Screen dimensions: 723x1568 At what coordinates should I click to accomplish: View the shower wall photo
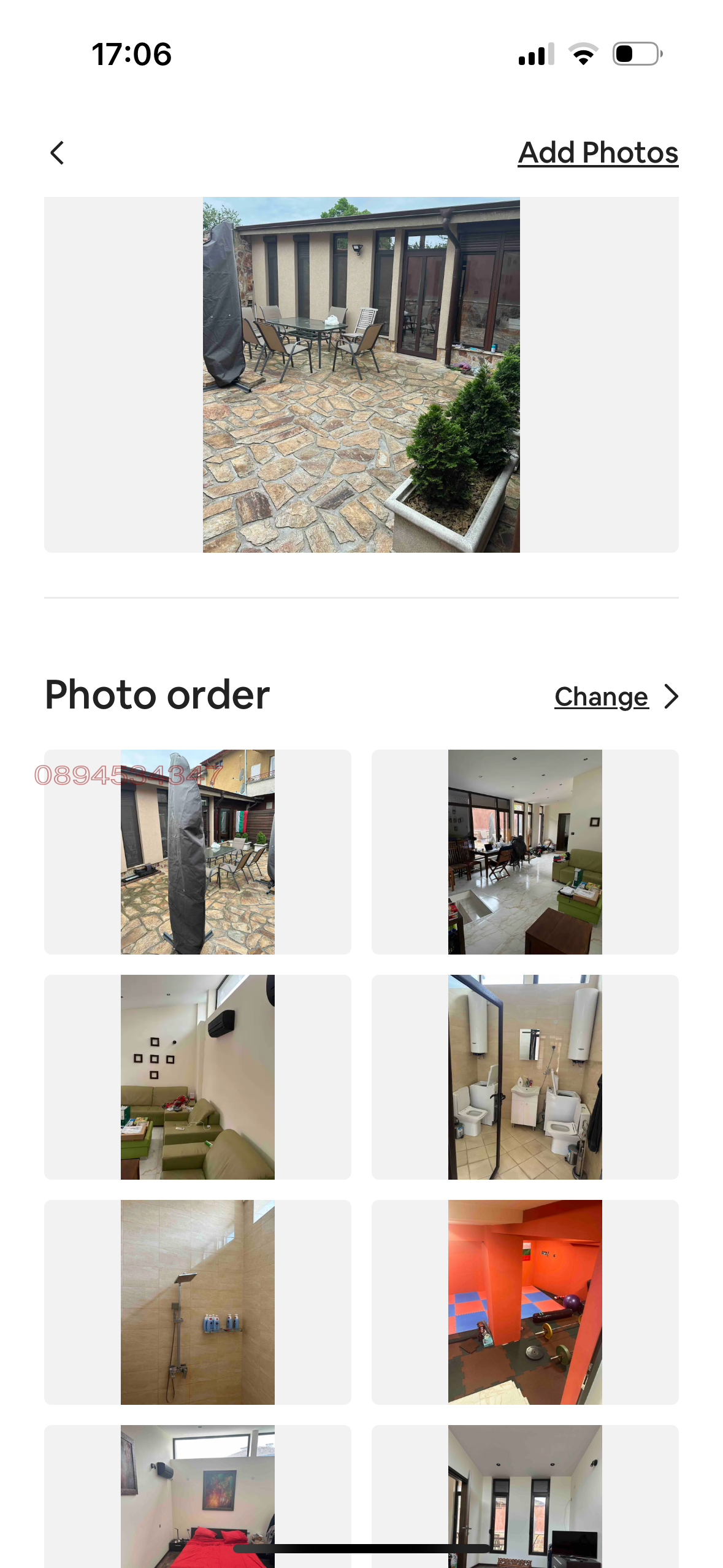[x=197, y=1302]
